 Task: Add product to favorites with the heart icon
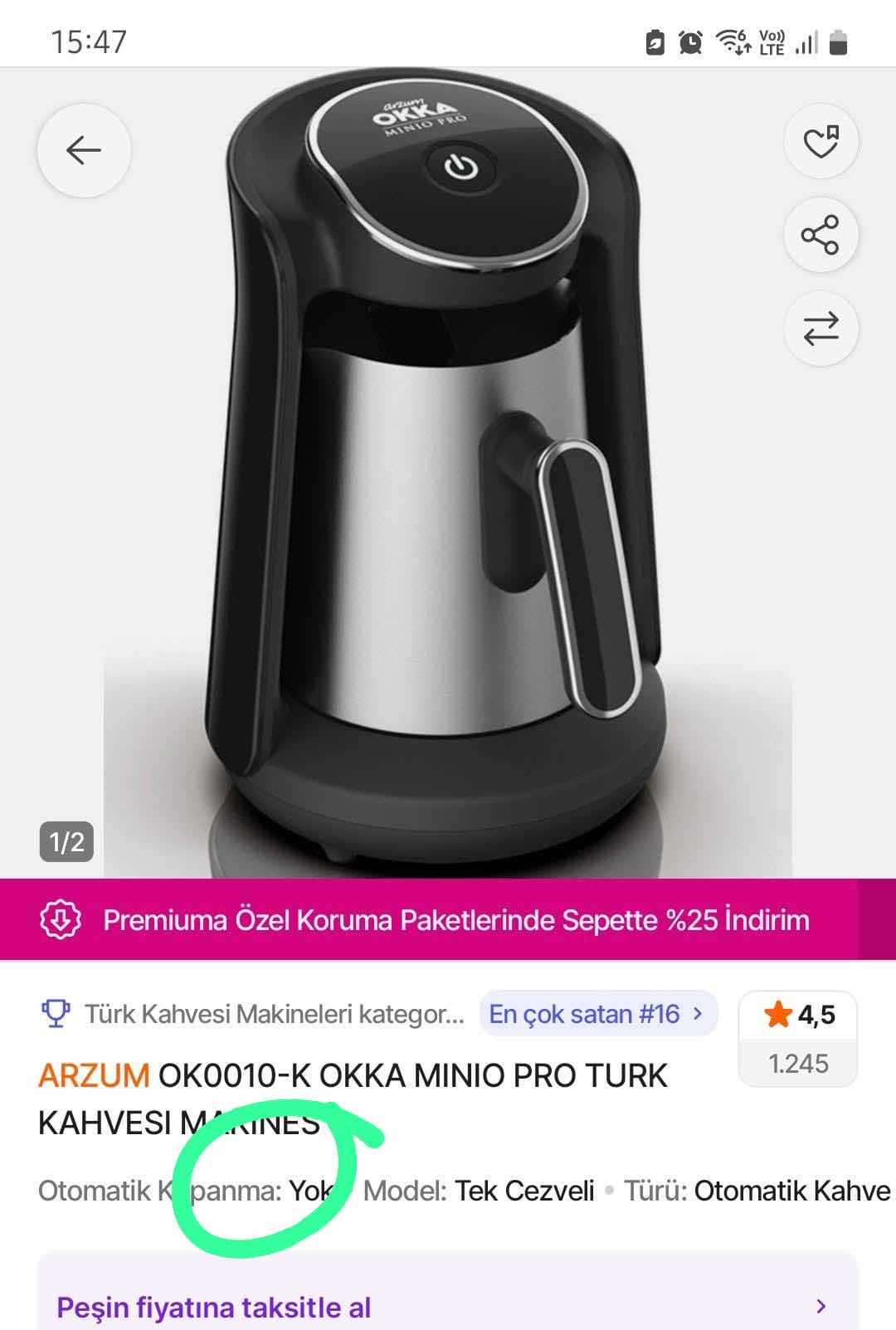tap(821, 141)
